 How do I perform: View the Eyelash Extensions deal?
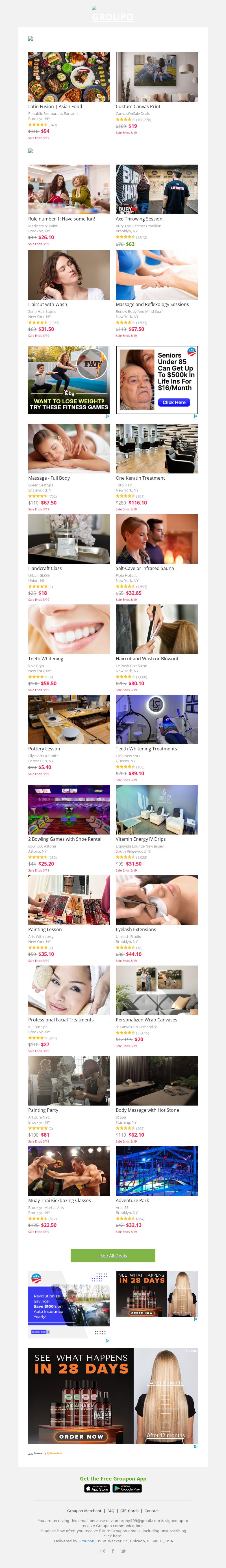[157, 900]
